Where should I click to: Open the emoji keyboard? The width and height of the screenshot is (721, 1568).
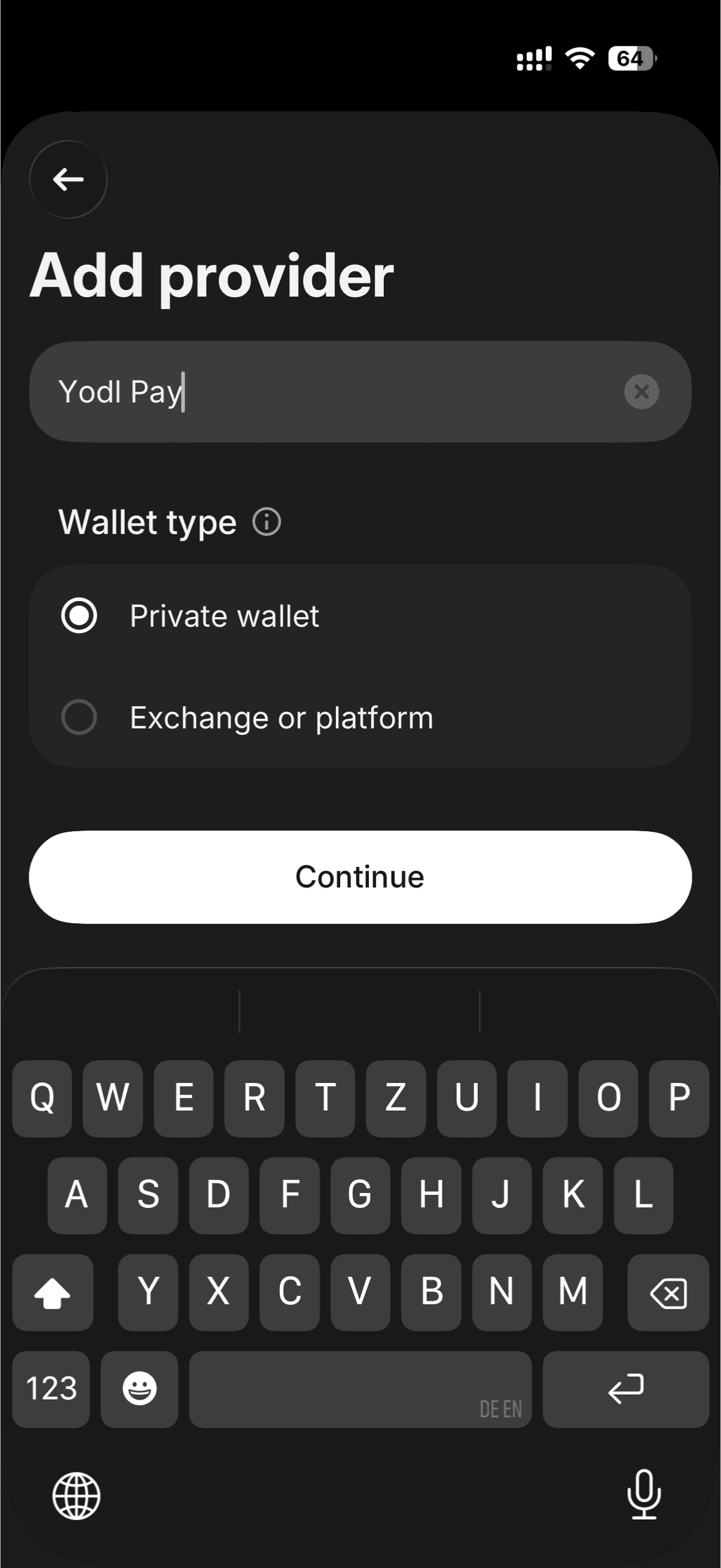click(x=139, y=1389)
